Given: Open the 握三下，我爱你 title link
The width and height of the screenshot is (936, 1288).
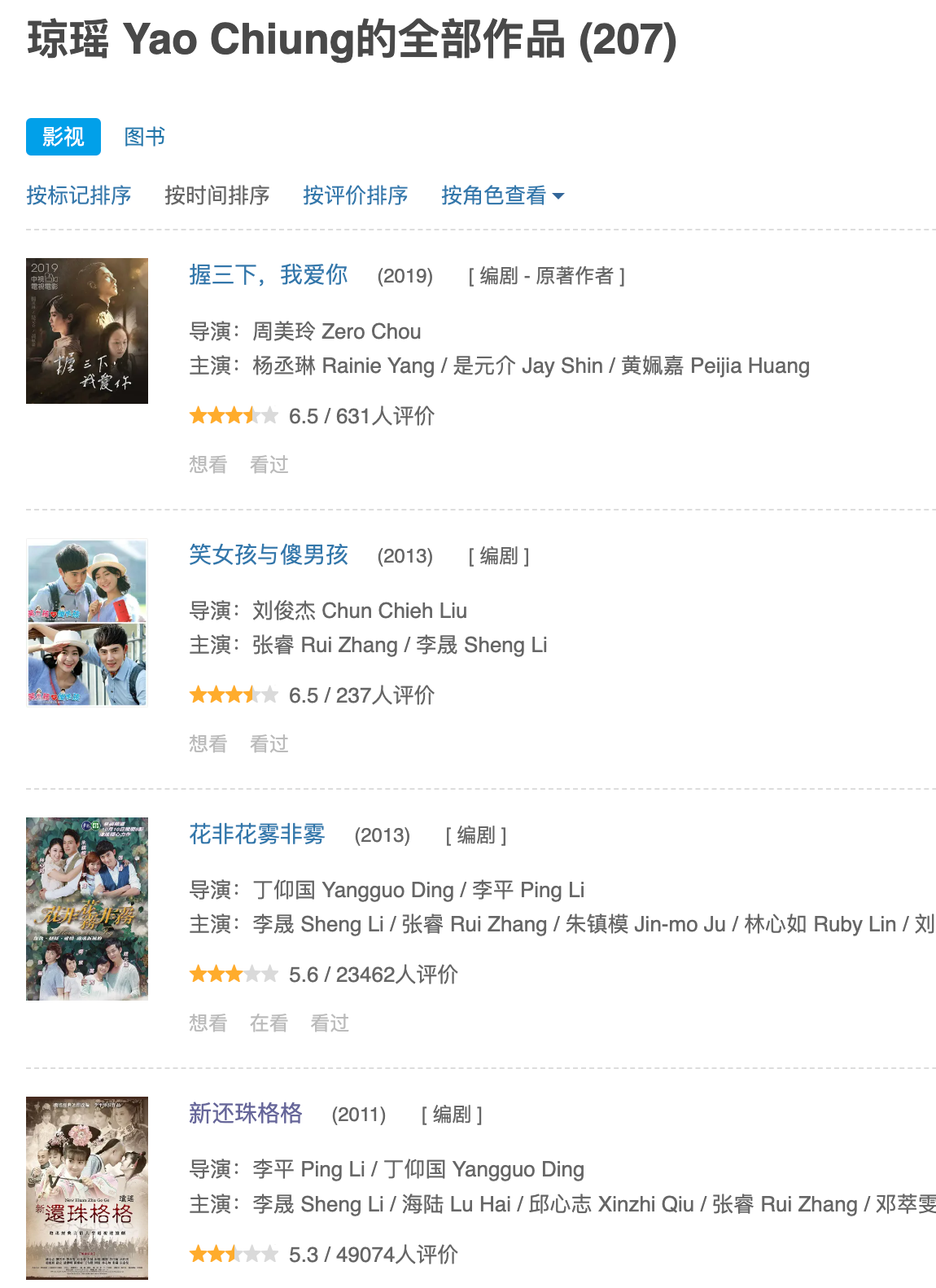Looking at the screenshot, I should tap(269, 275).
